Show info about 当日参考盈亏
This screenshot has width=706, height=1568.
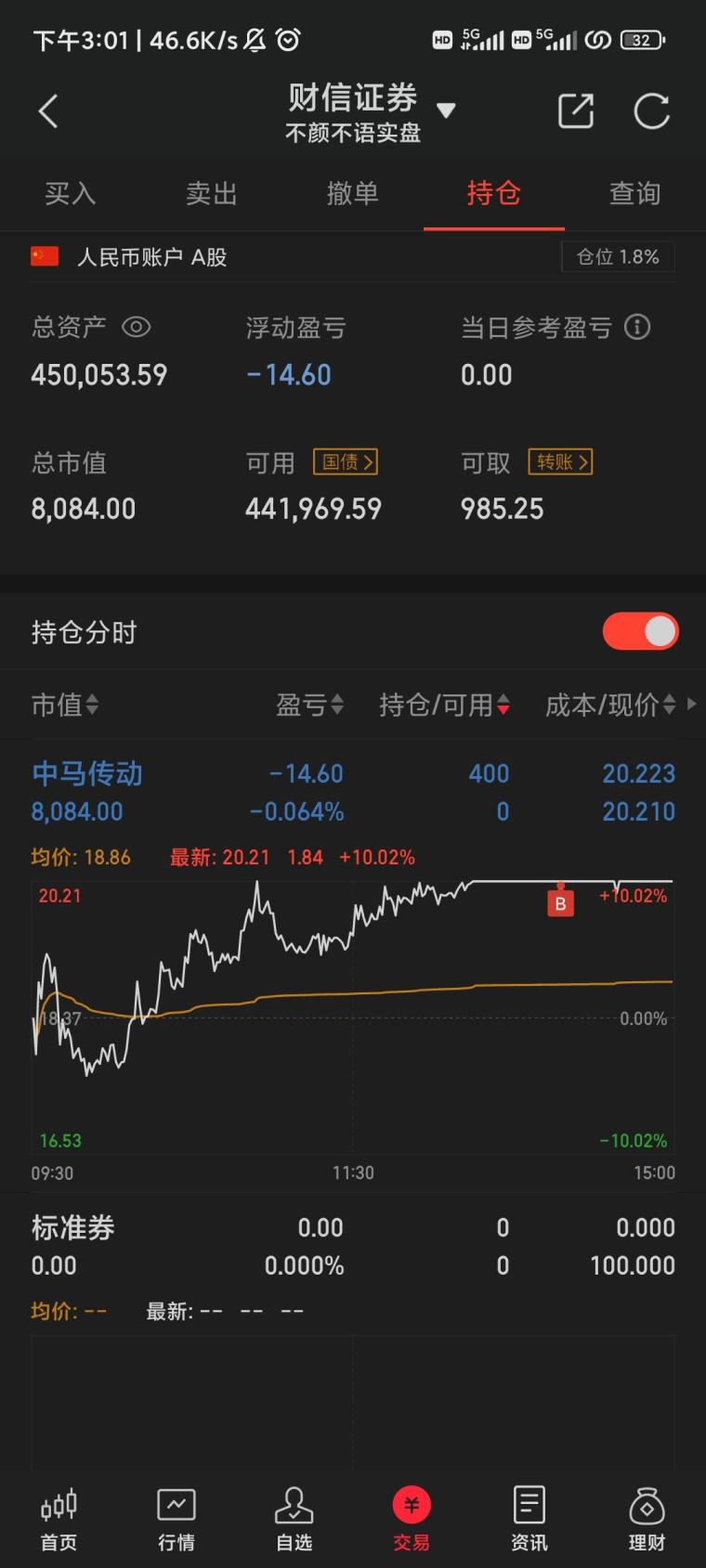tap(637, 327)
